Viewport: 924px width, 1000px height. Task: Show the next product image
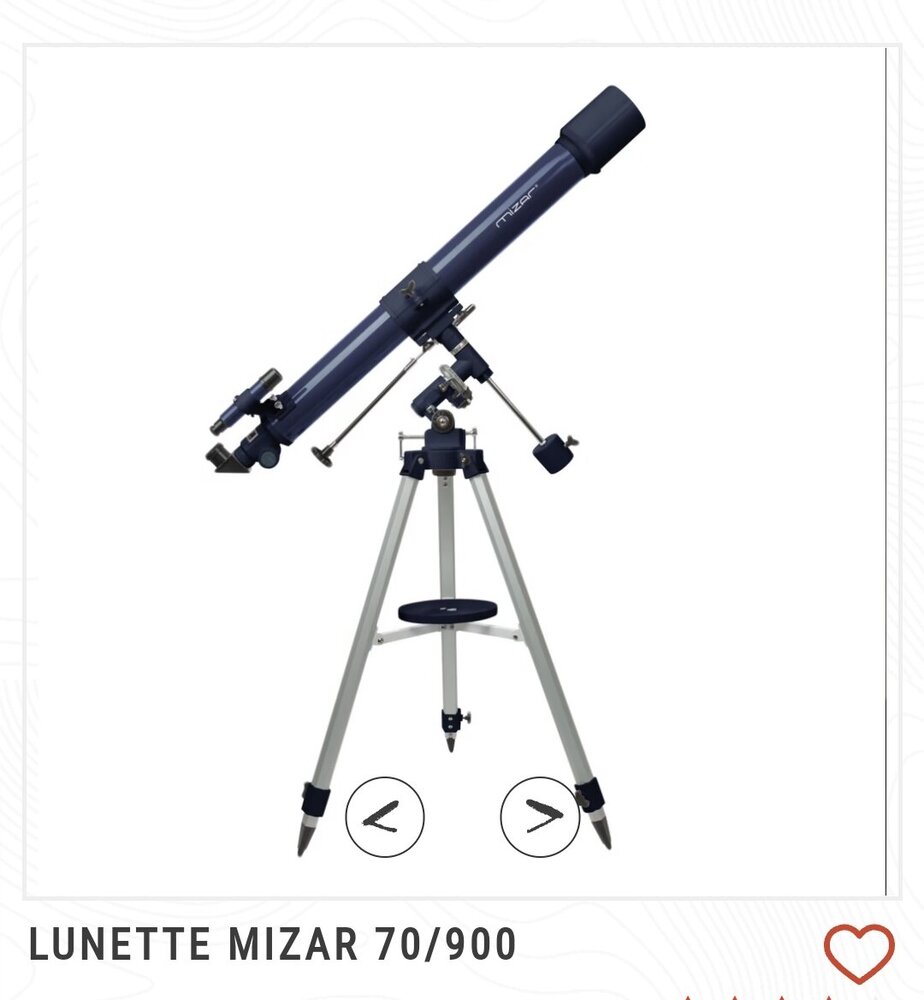(540, 816)
